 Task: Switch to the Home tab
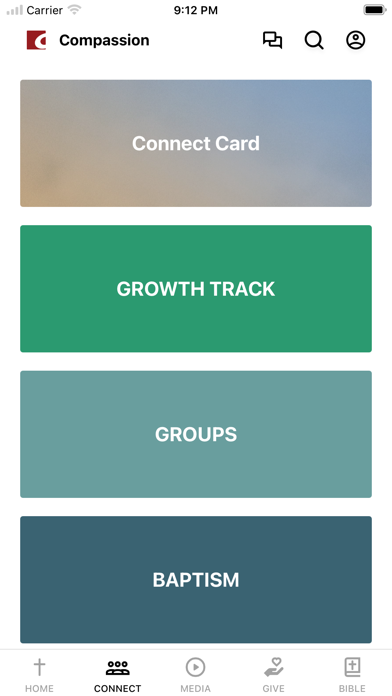(40, 675)
